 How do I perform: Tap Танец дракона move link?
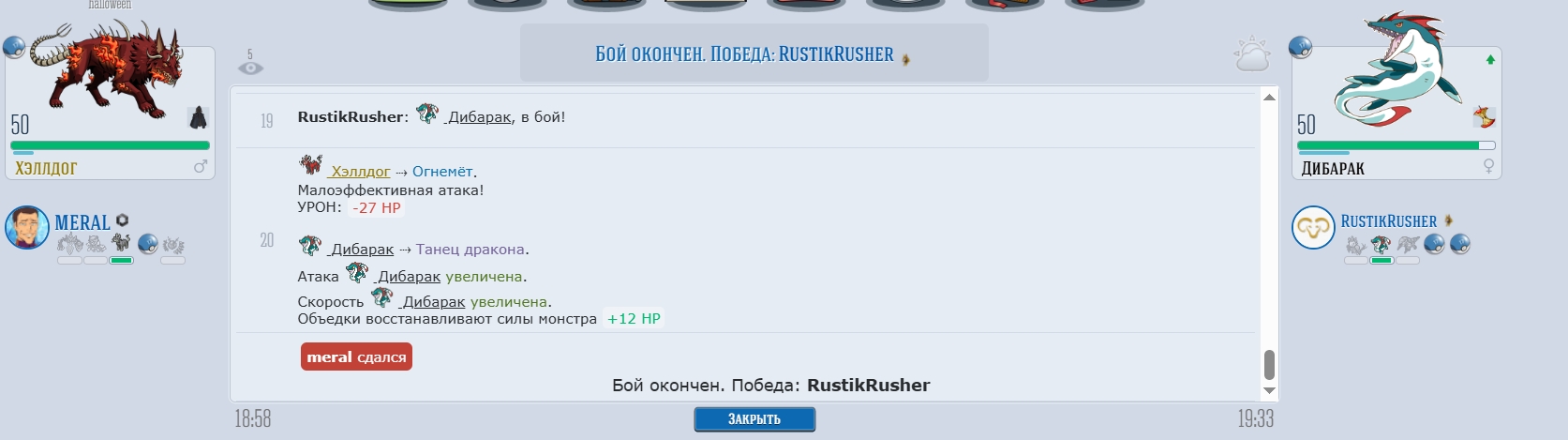pos(470,250)
